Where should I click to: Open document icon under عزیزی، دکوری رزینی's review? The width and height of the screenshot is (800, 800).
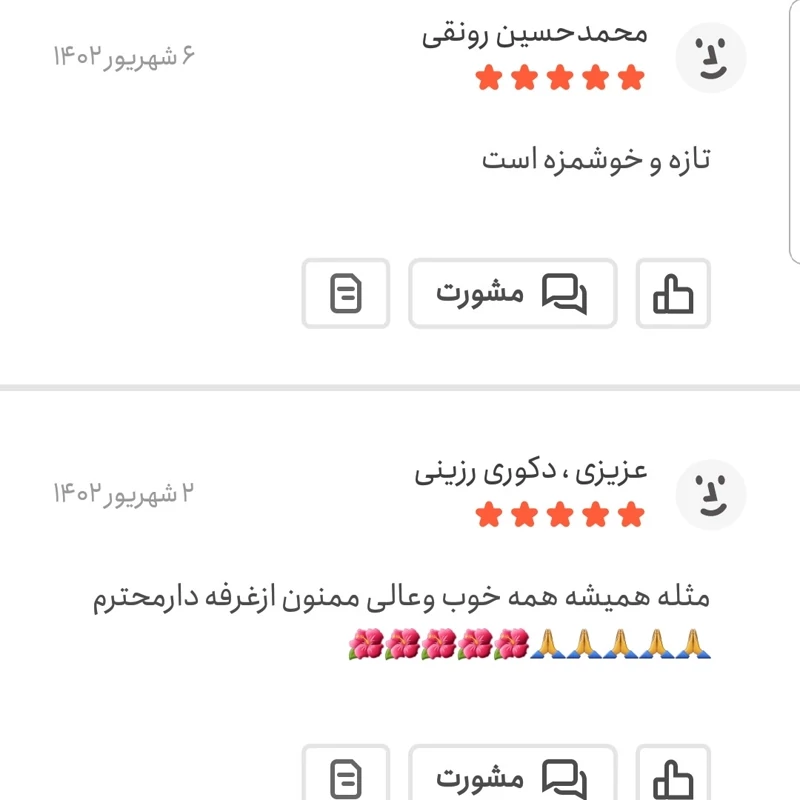(x=346, y=777)
